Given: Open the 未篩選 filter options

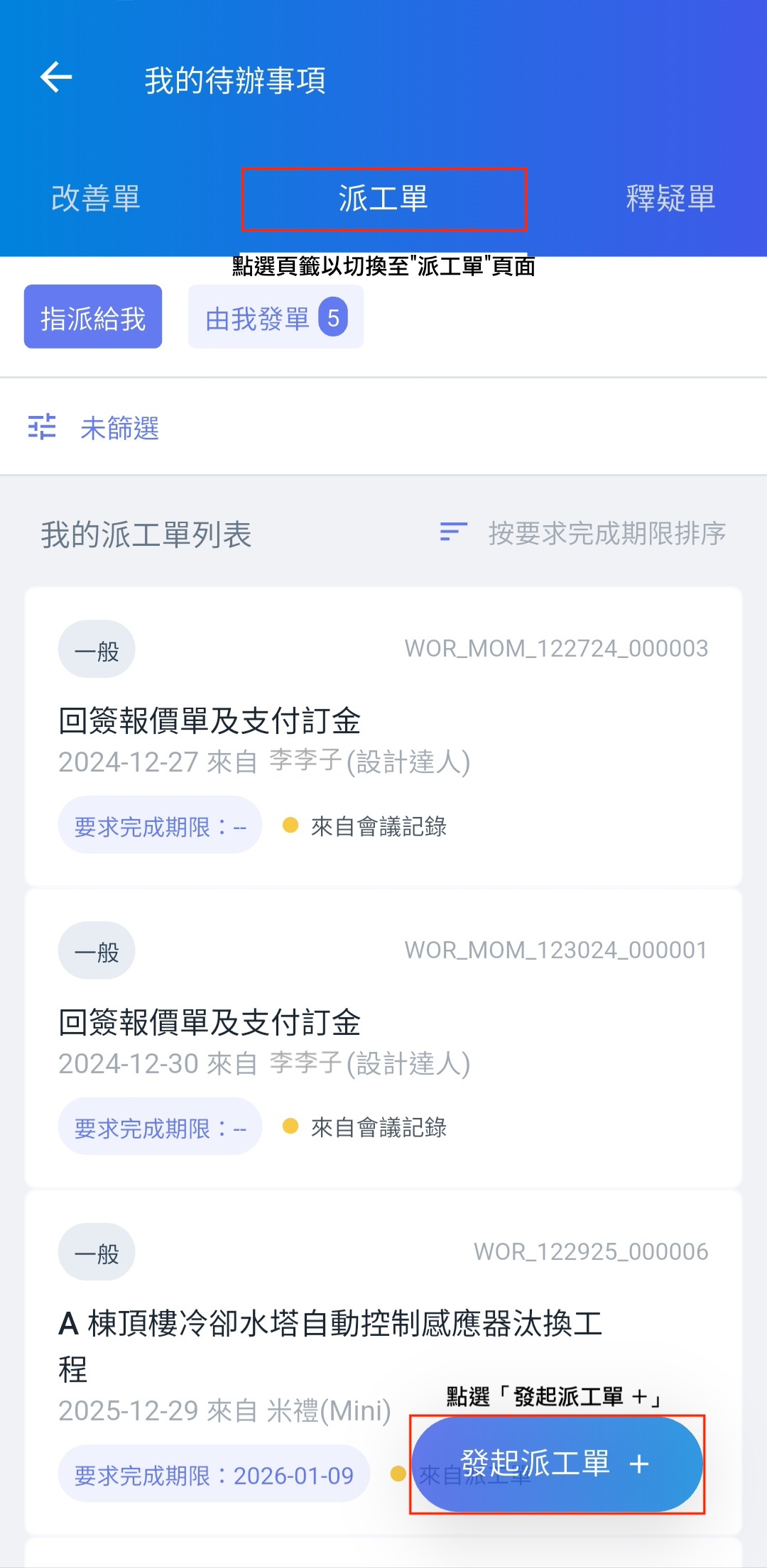Looking at the screenshot, I should 94,428.
